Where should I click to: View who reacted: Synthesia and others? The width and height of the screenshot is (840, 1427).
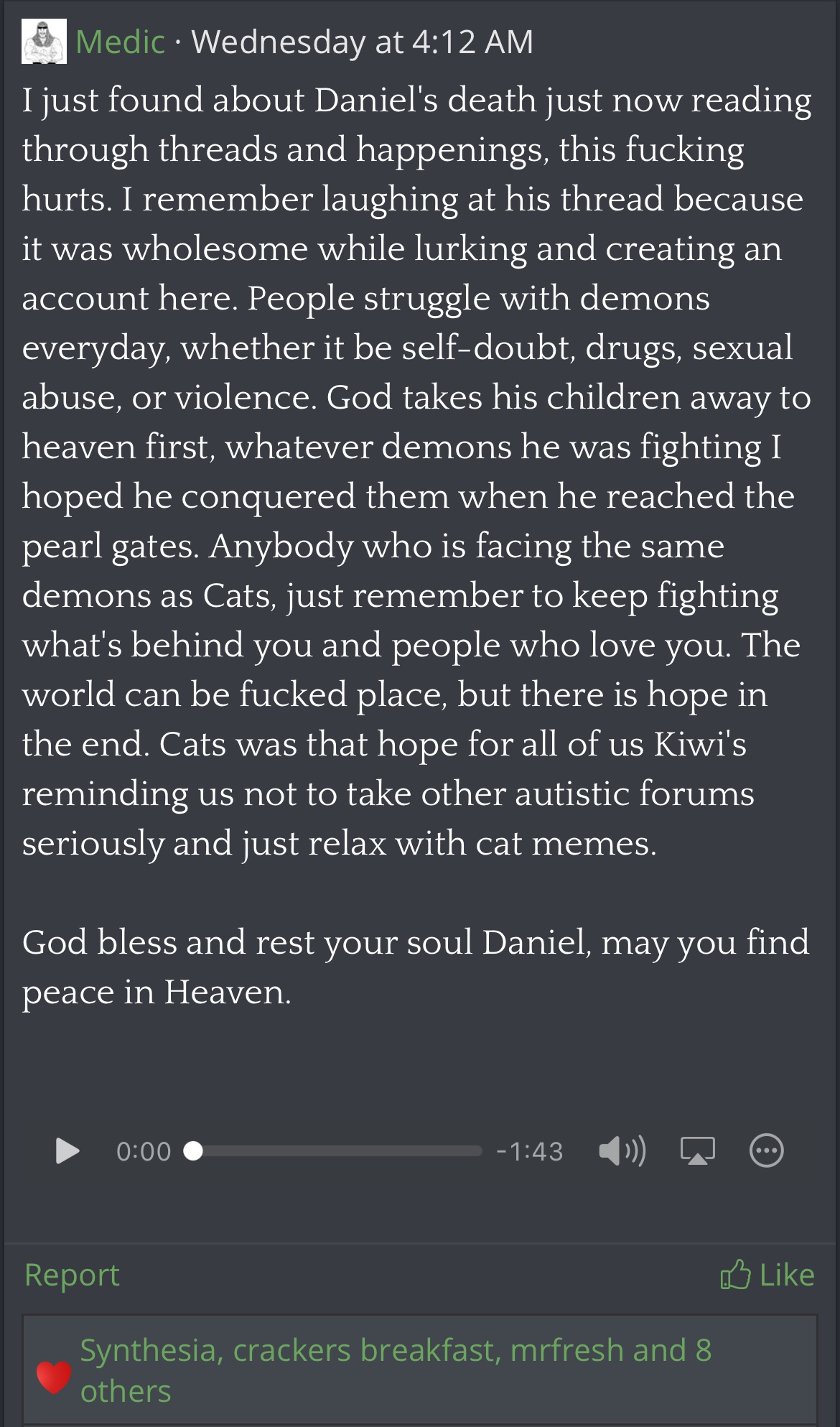pos(395,1370)
